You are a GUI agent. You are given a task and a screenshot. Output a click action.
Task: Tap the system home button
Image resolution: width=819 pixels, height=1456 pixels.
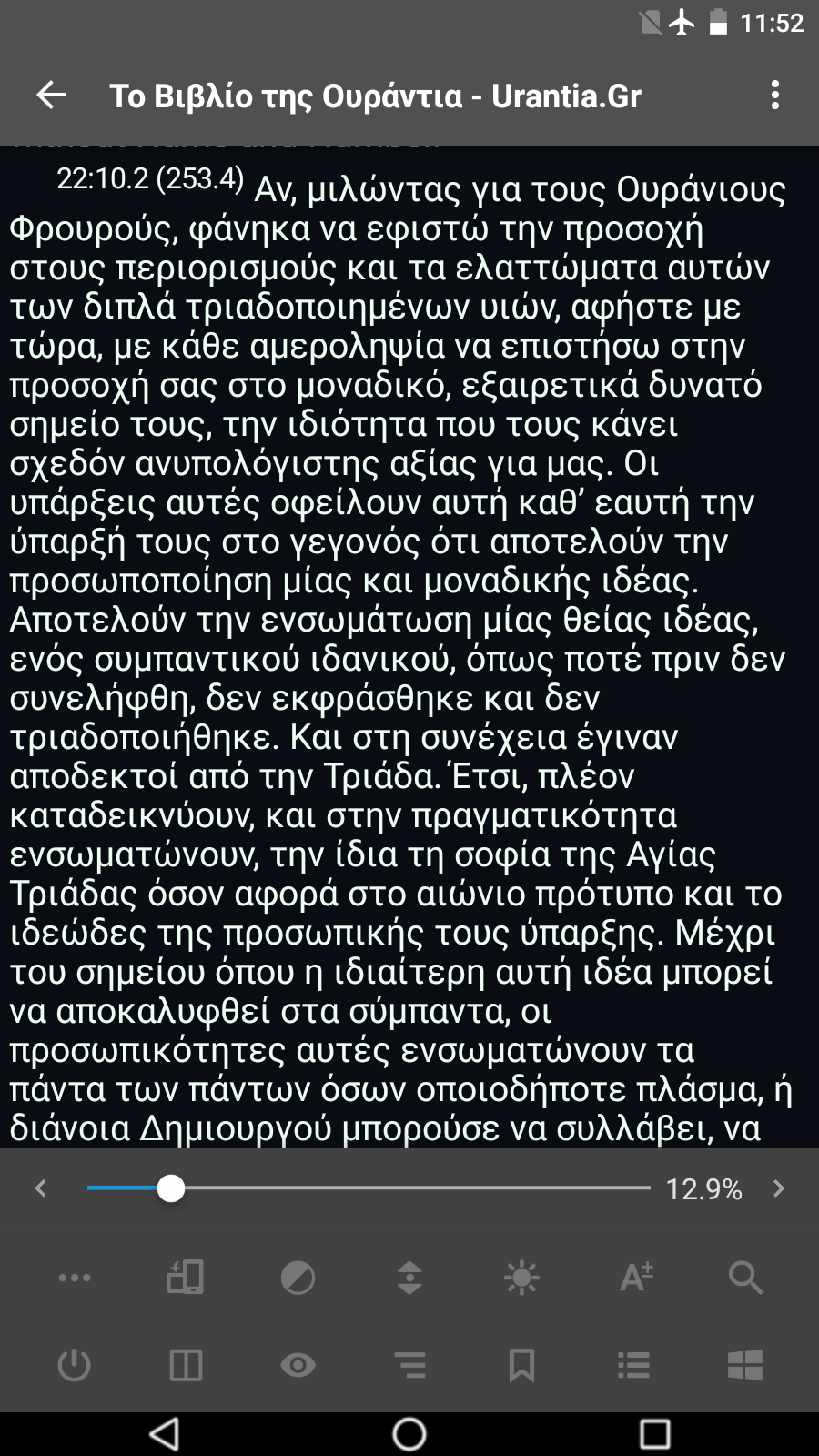tap(409, 1434)
